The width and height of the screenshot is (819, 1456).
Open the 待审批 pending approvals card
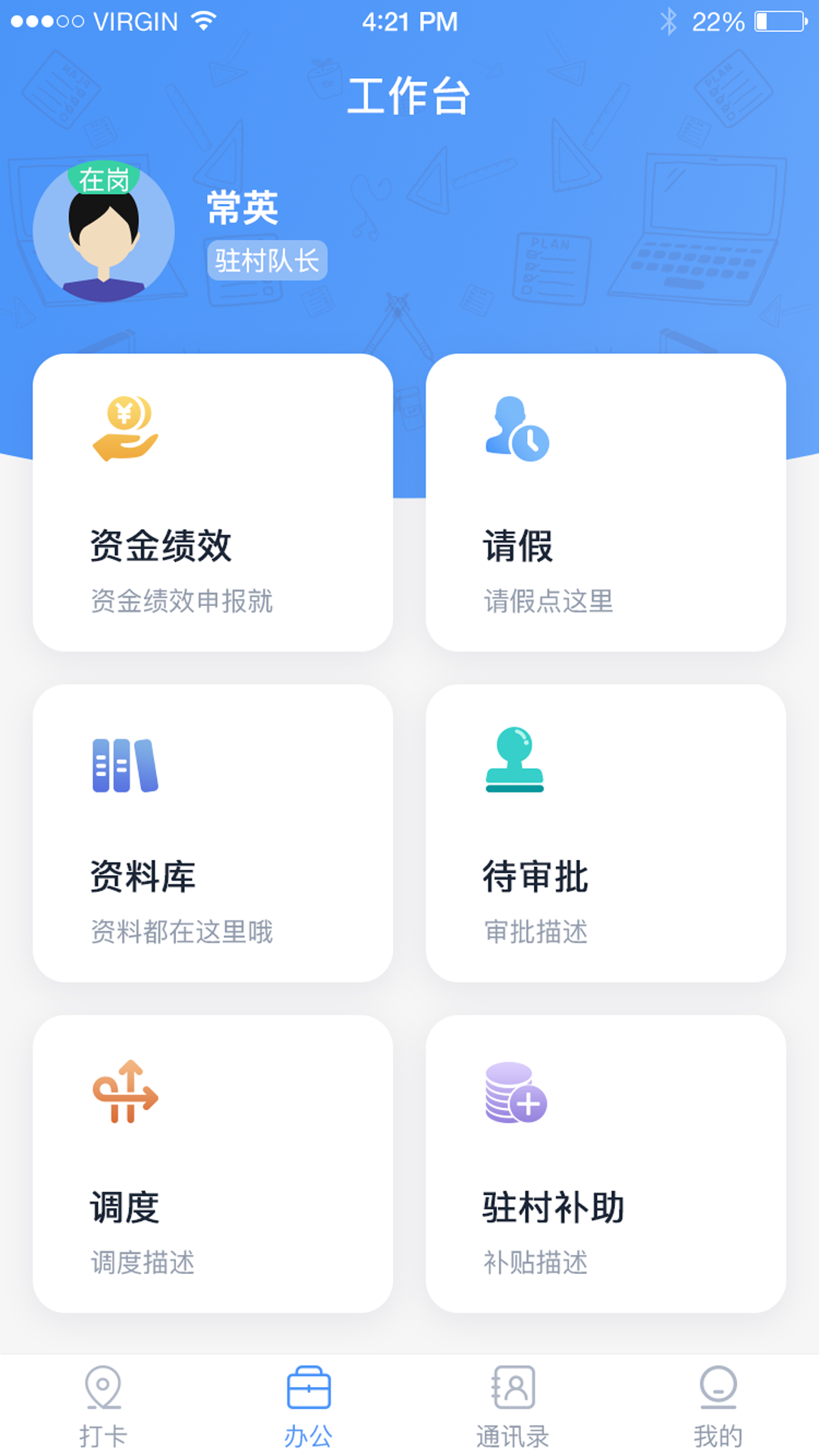pyautogui.click(x=605, y=833)
